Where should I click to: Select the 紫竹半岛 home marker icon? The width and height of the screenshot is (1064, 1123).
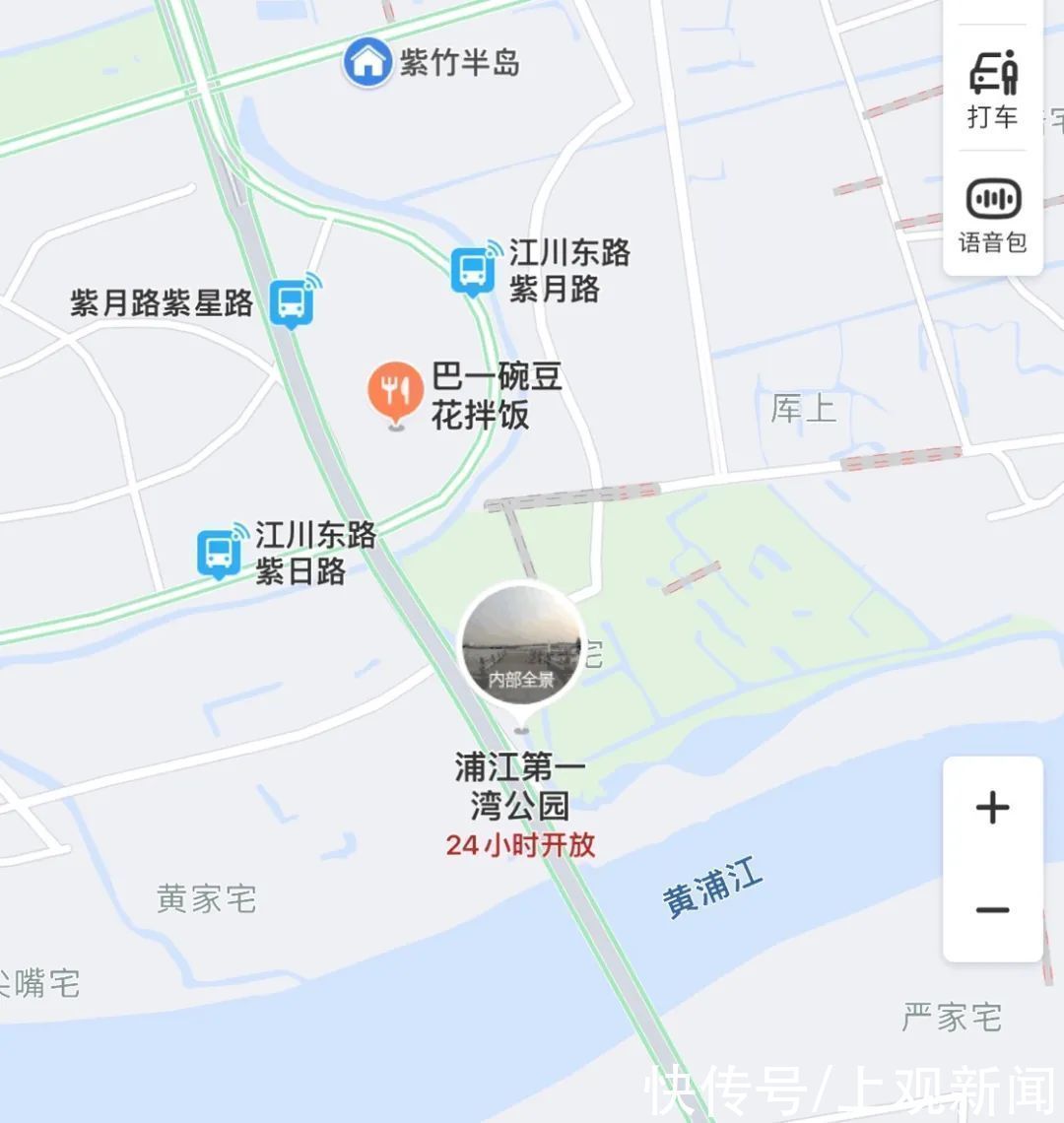tap(368, 61)
